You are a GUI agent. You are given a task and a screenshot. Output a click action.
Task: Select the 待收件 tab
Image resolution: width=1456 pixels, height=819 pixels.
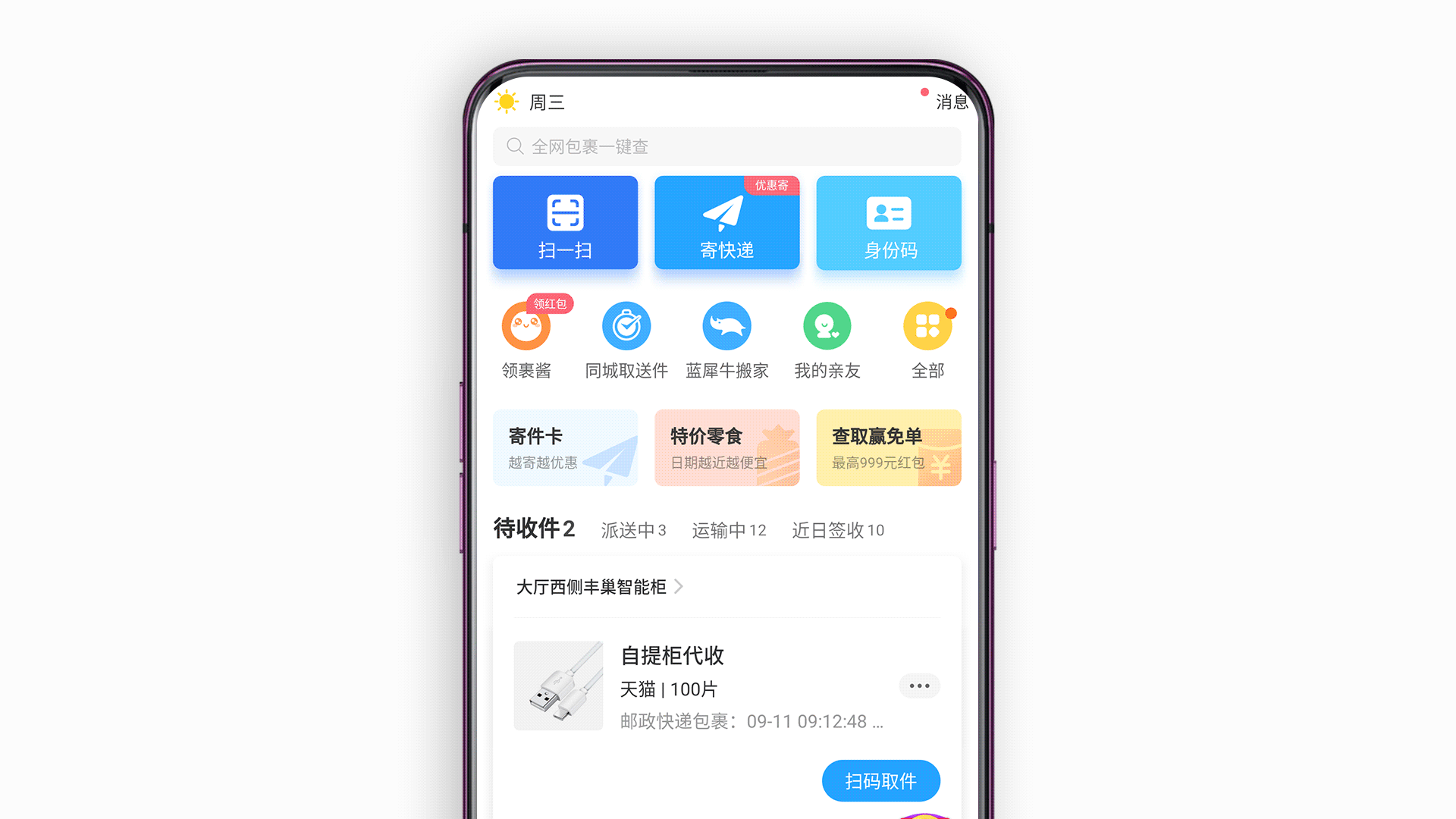pyautogui.click(x=534, y=529)
